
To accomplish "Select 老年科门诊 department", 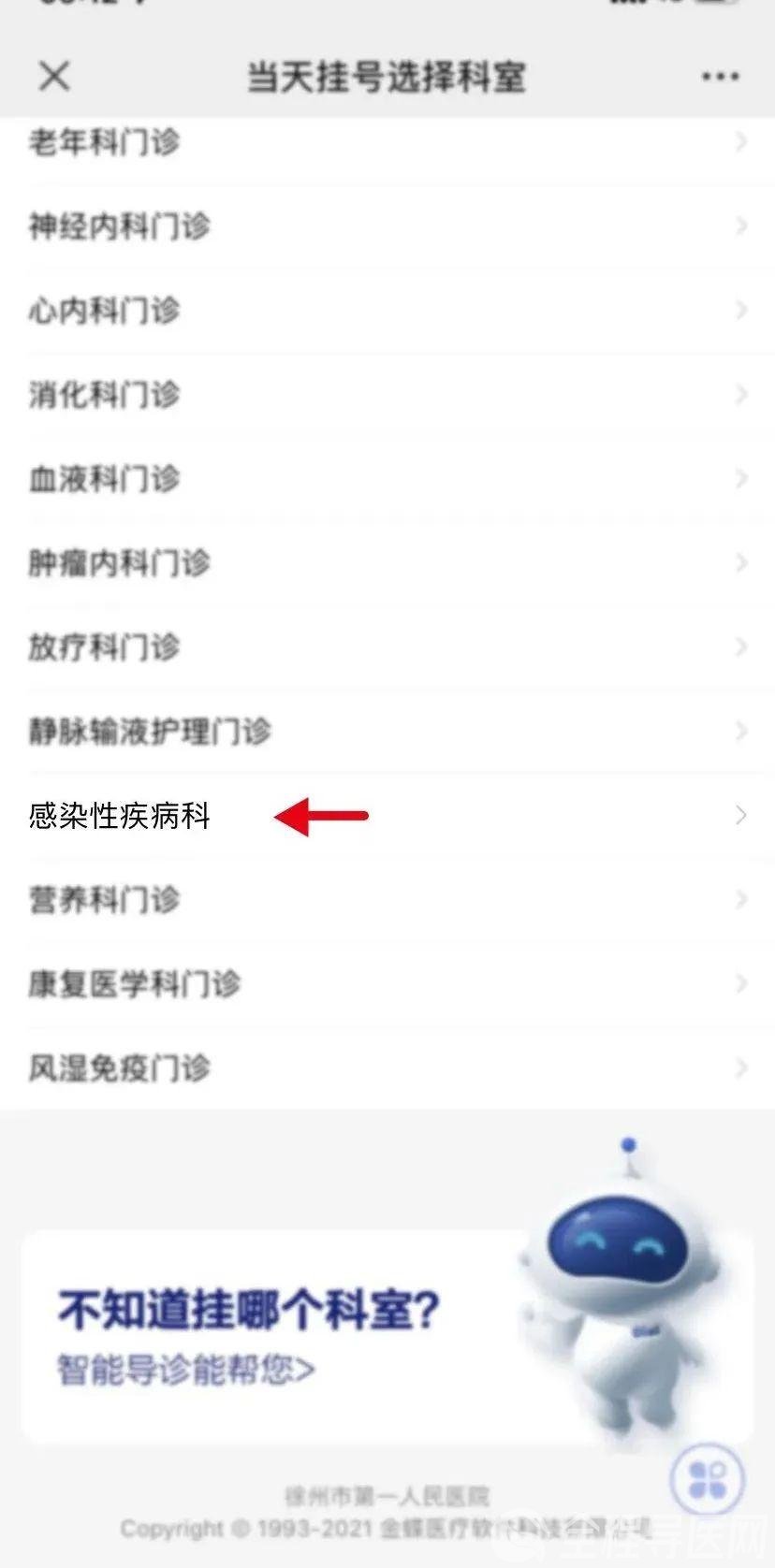I will tap(387, 143).
